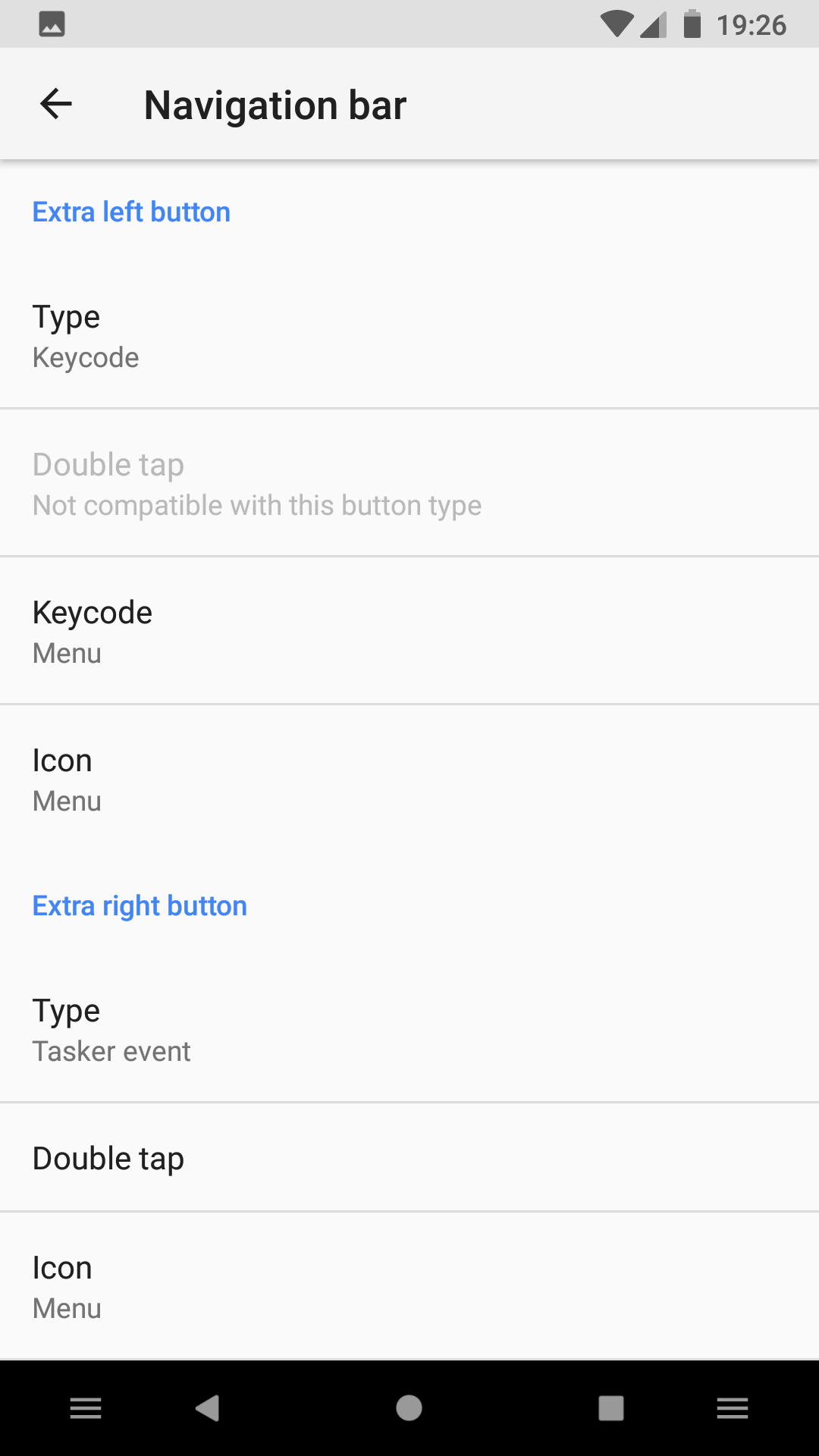
Task: Open Type setting showing Tasker event
Action: tap(409, 1030)
